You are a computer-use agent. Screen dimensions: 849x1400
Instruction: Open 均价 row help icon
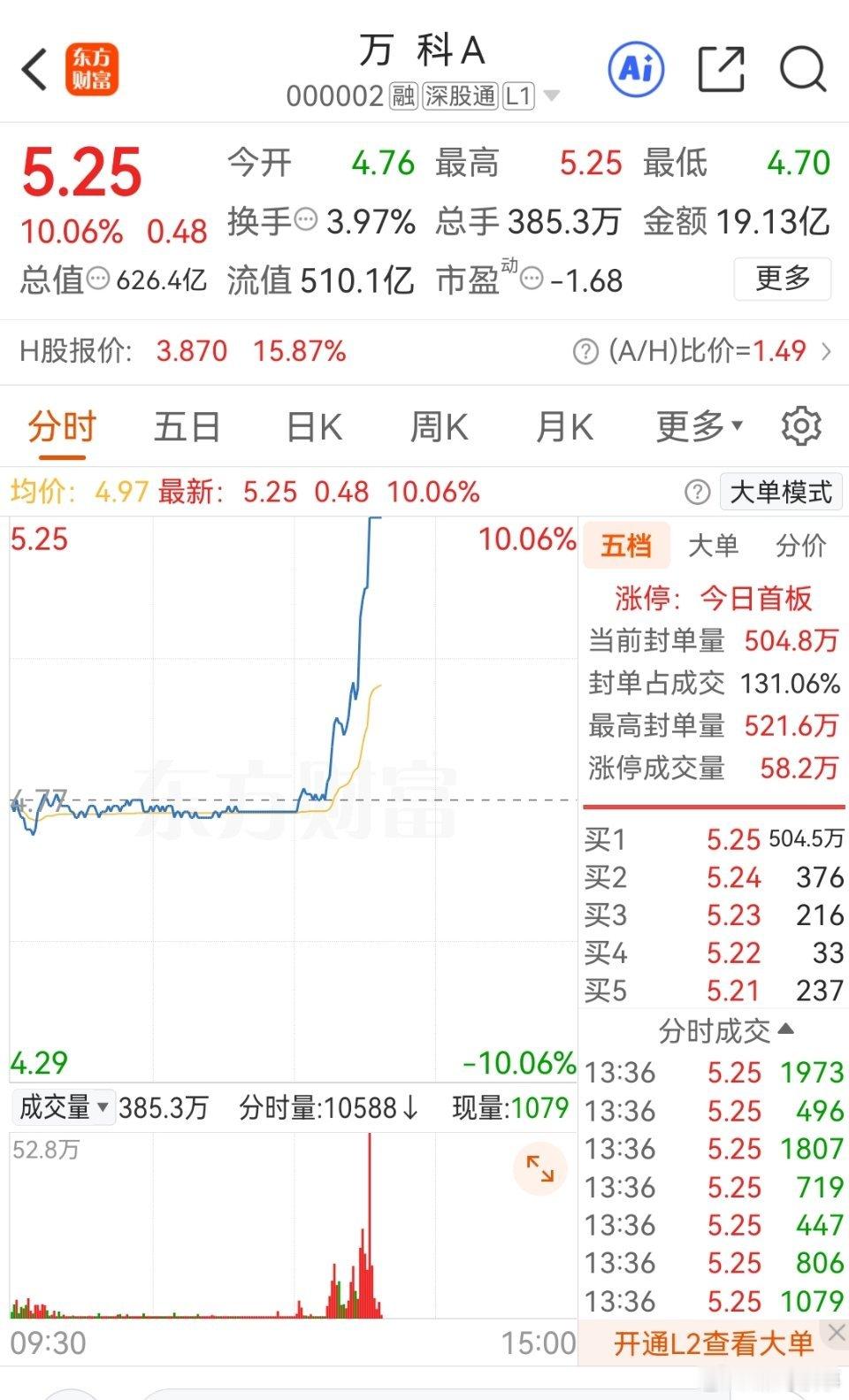[698, 492]
